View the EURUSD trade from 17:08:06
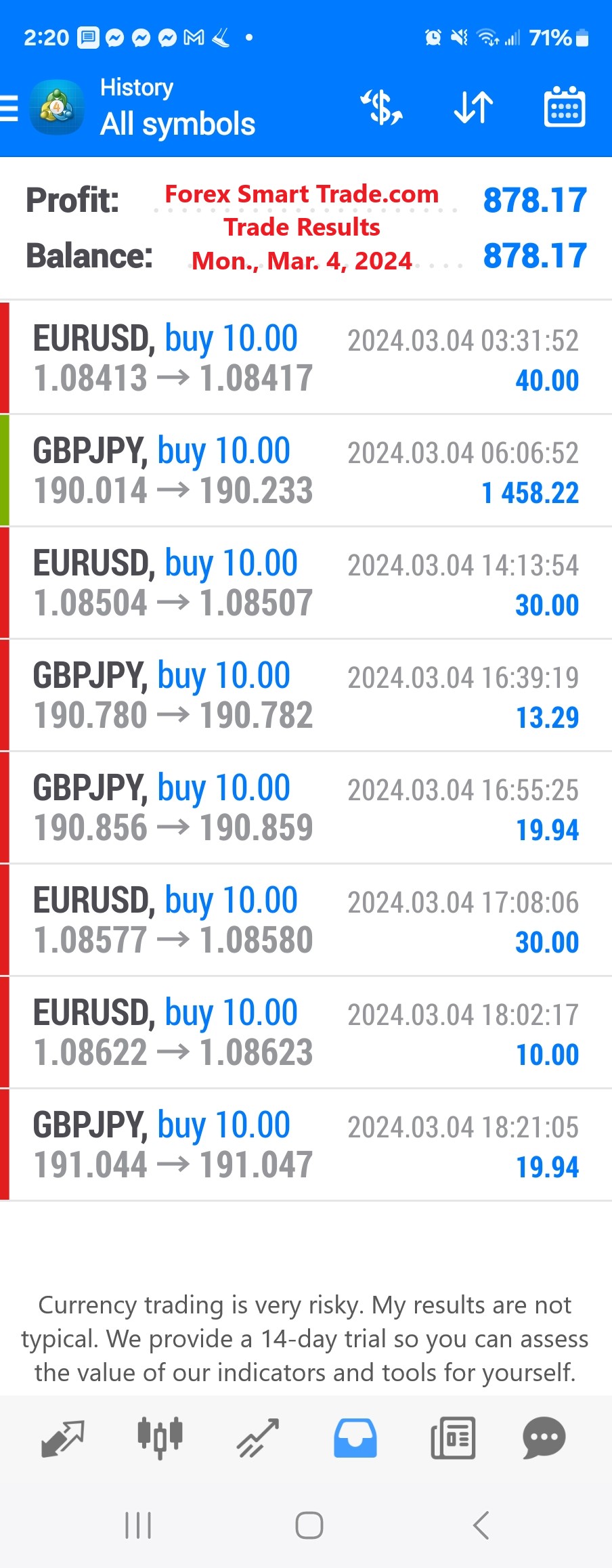 tap(306, 920)
